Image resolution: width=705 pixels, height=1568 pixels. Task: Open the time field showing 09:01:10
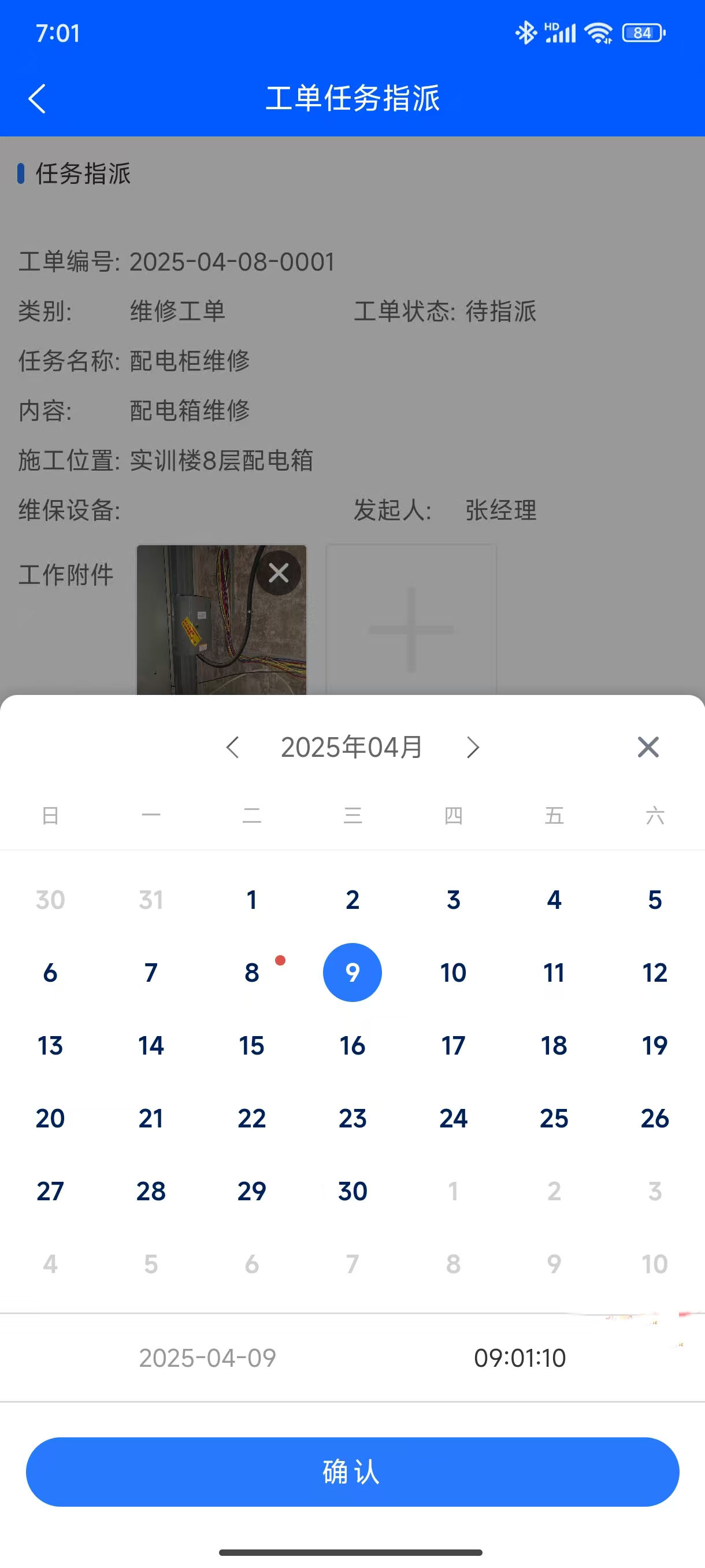[x=520, y=1358]
